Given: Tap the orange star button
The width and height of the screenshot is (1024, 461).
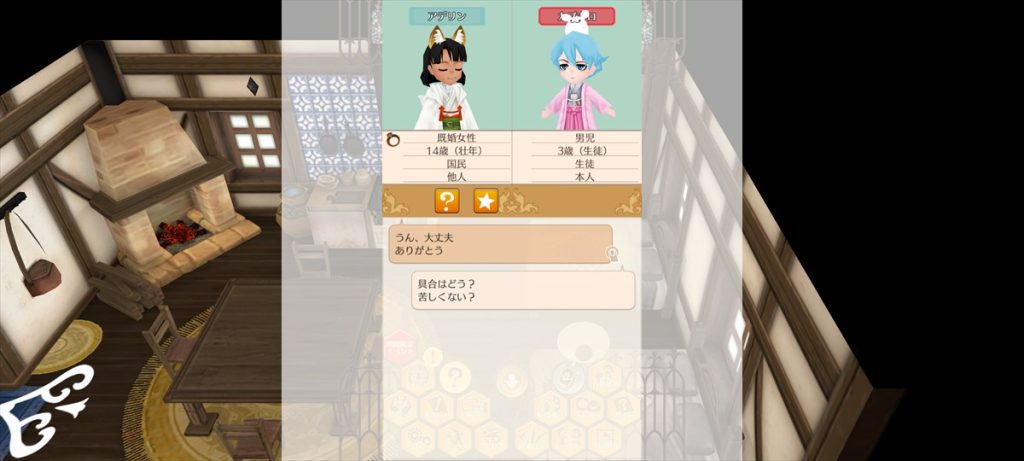Looking at the screenshot, I should coord(485,201).
